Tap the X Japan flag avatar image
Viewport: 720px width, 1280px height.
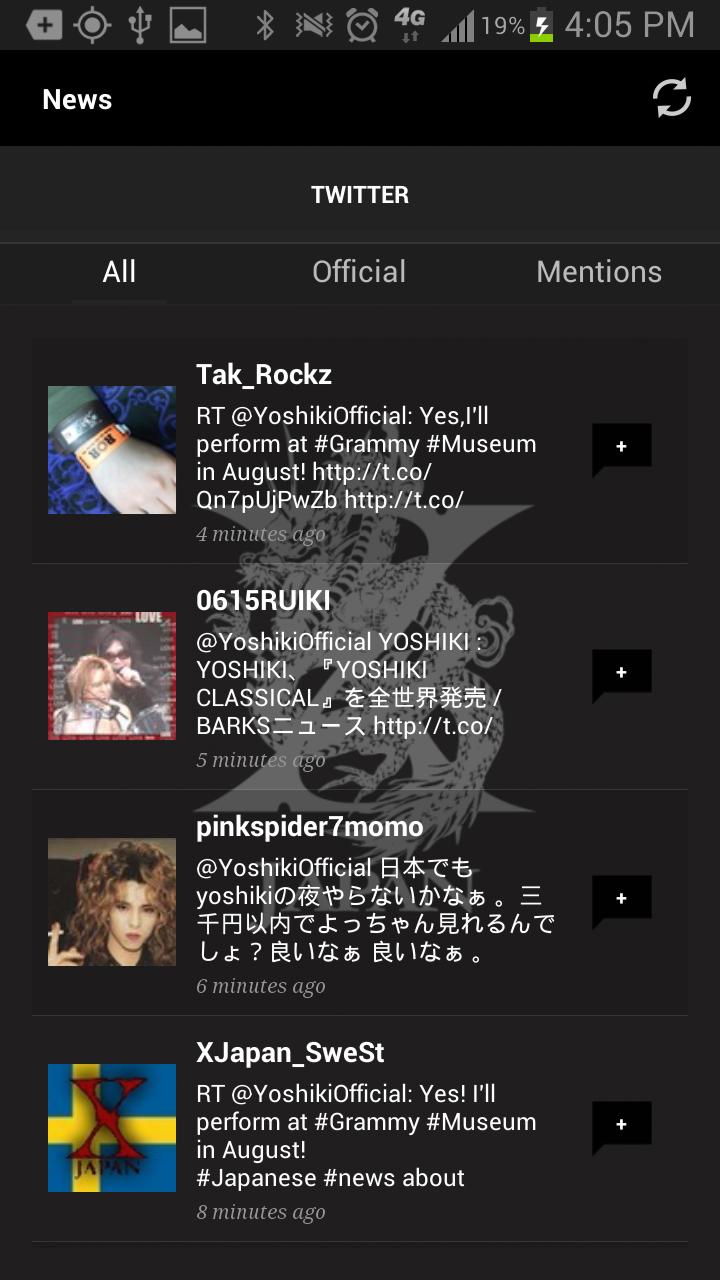click(111, 1127)
